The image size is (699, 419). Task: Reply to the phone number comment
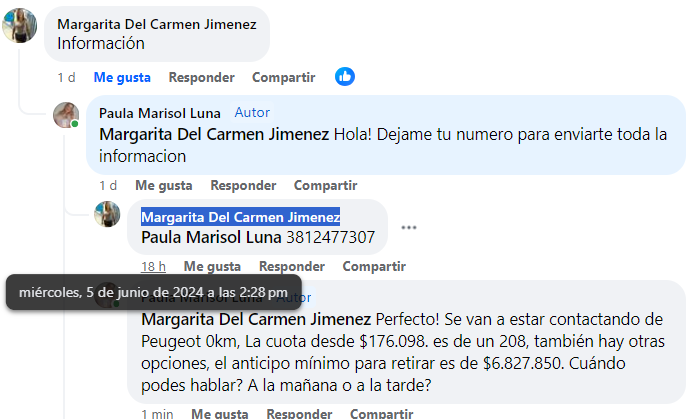[292, 266]
